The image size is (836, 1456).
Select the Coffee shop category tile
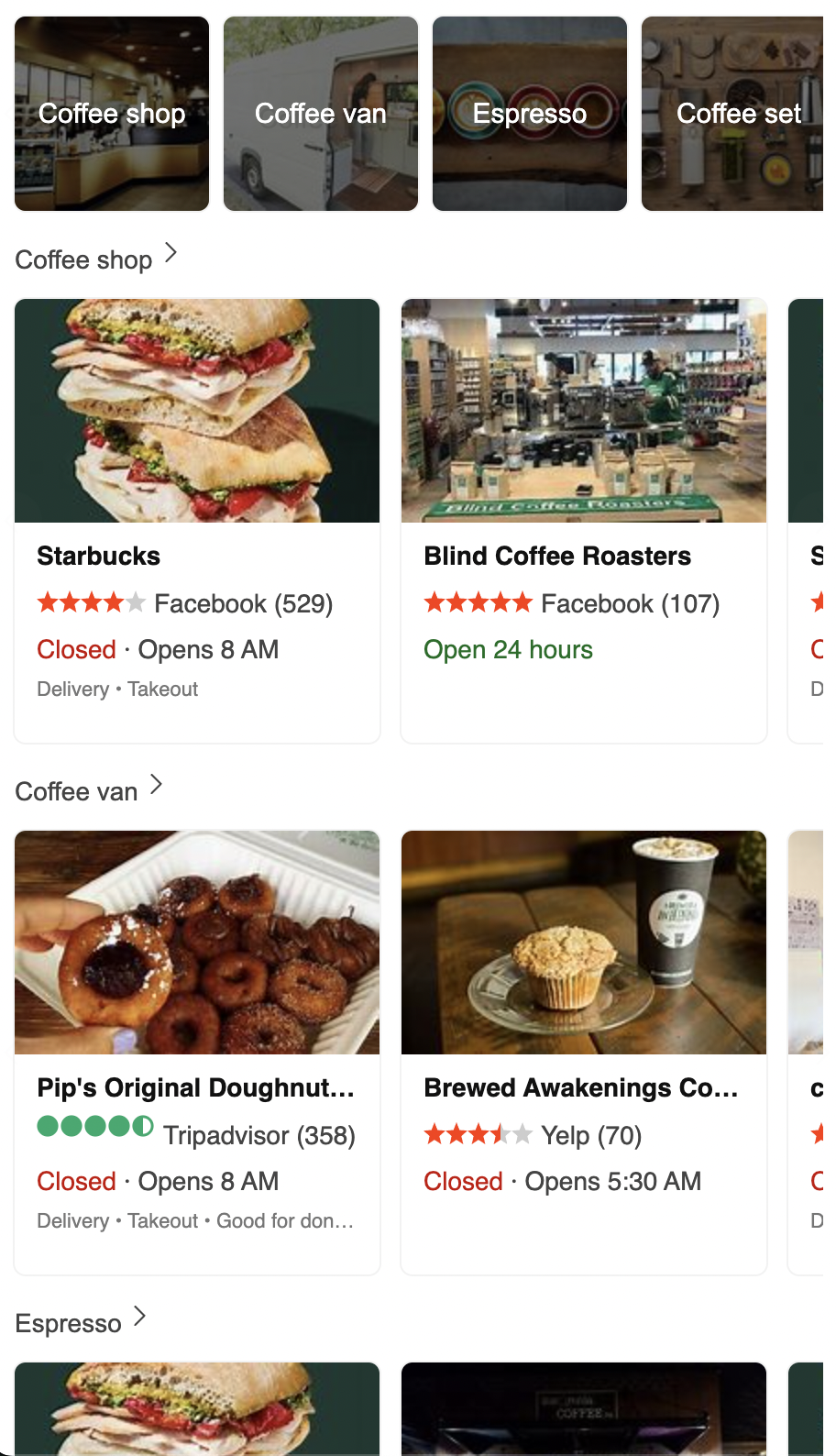click(112, 114)
